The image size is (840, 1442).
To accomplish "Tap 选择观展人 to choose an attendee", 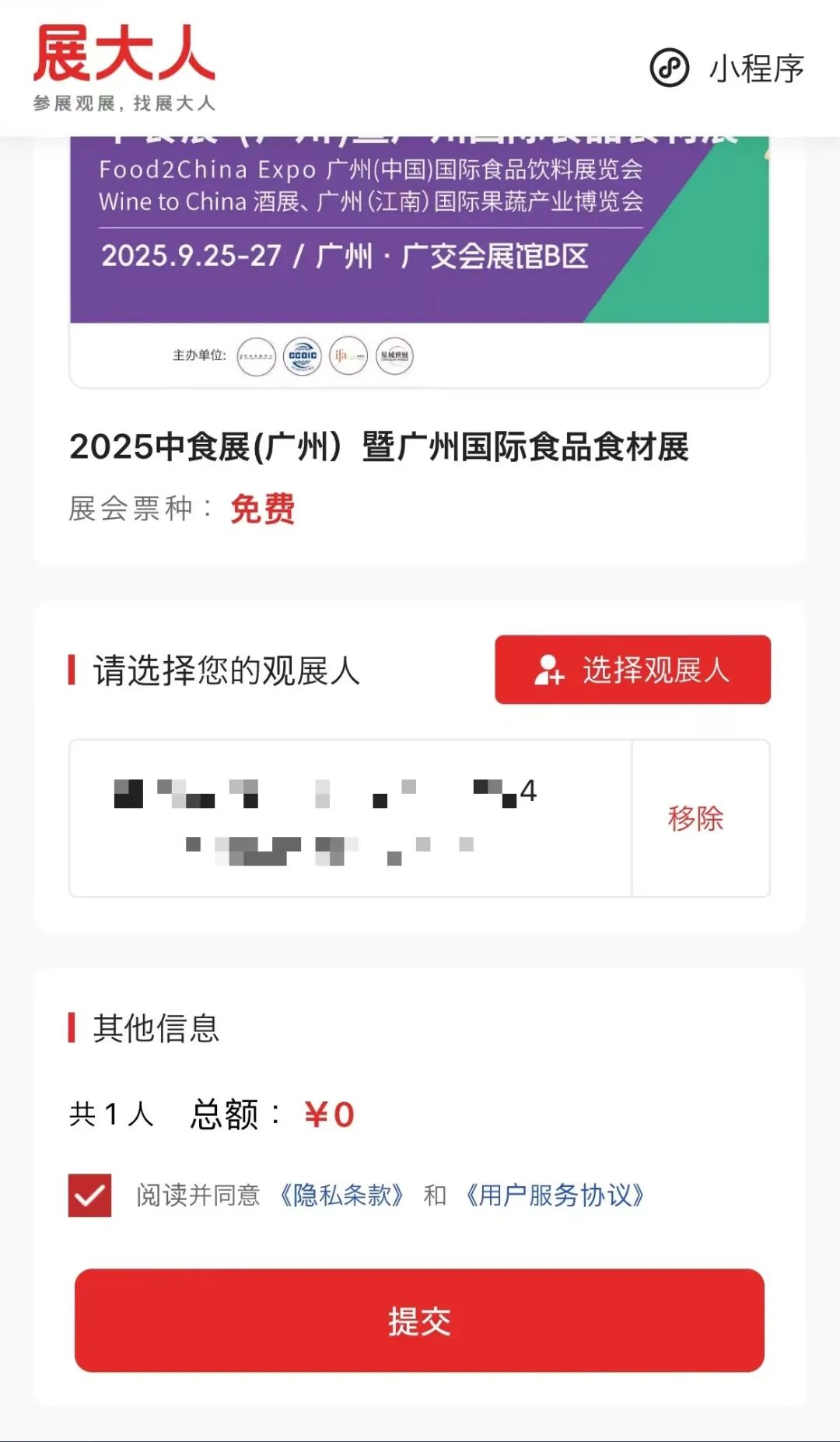I will point(632,670).
